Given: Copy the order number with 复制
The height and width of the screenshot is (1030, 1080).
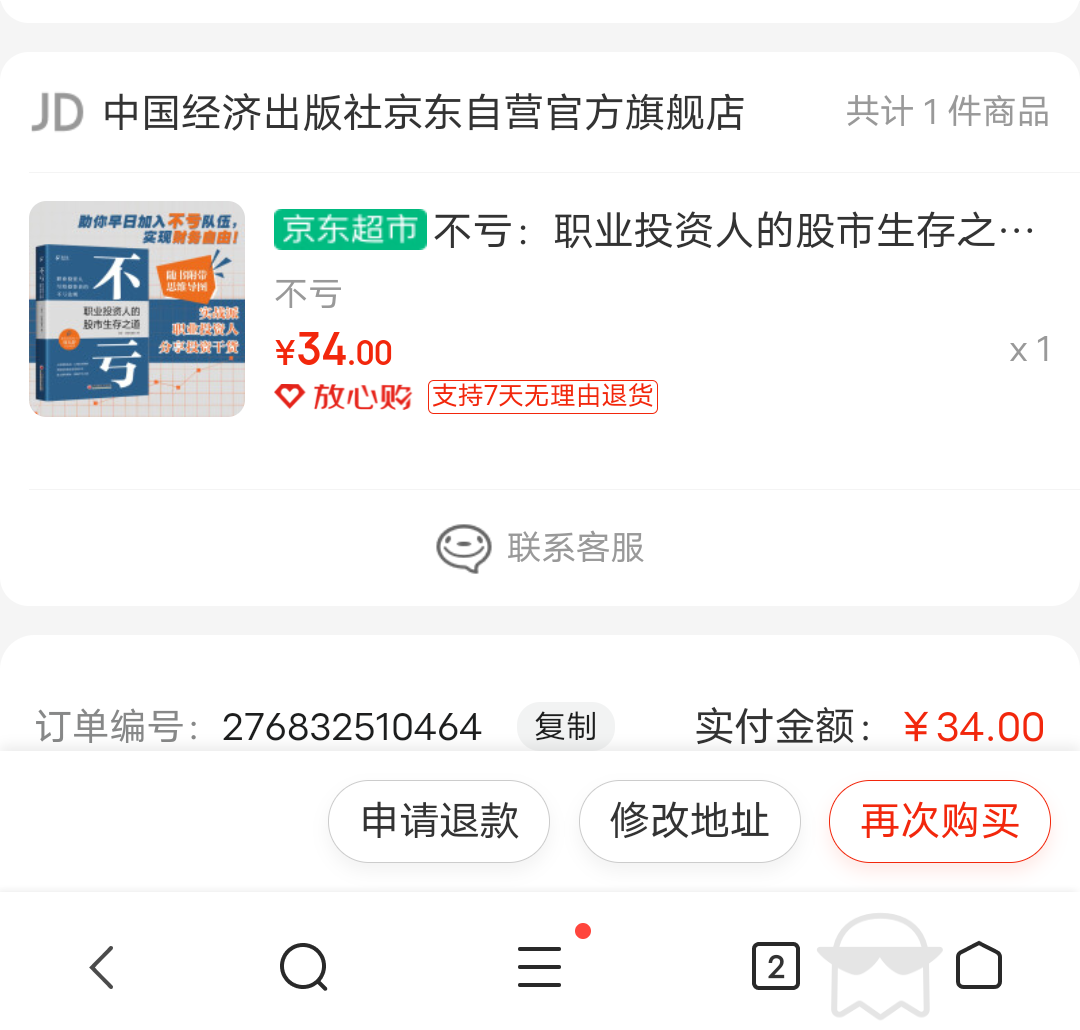Looking at the screenshot, I should 565,727.
